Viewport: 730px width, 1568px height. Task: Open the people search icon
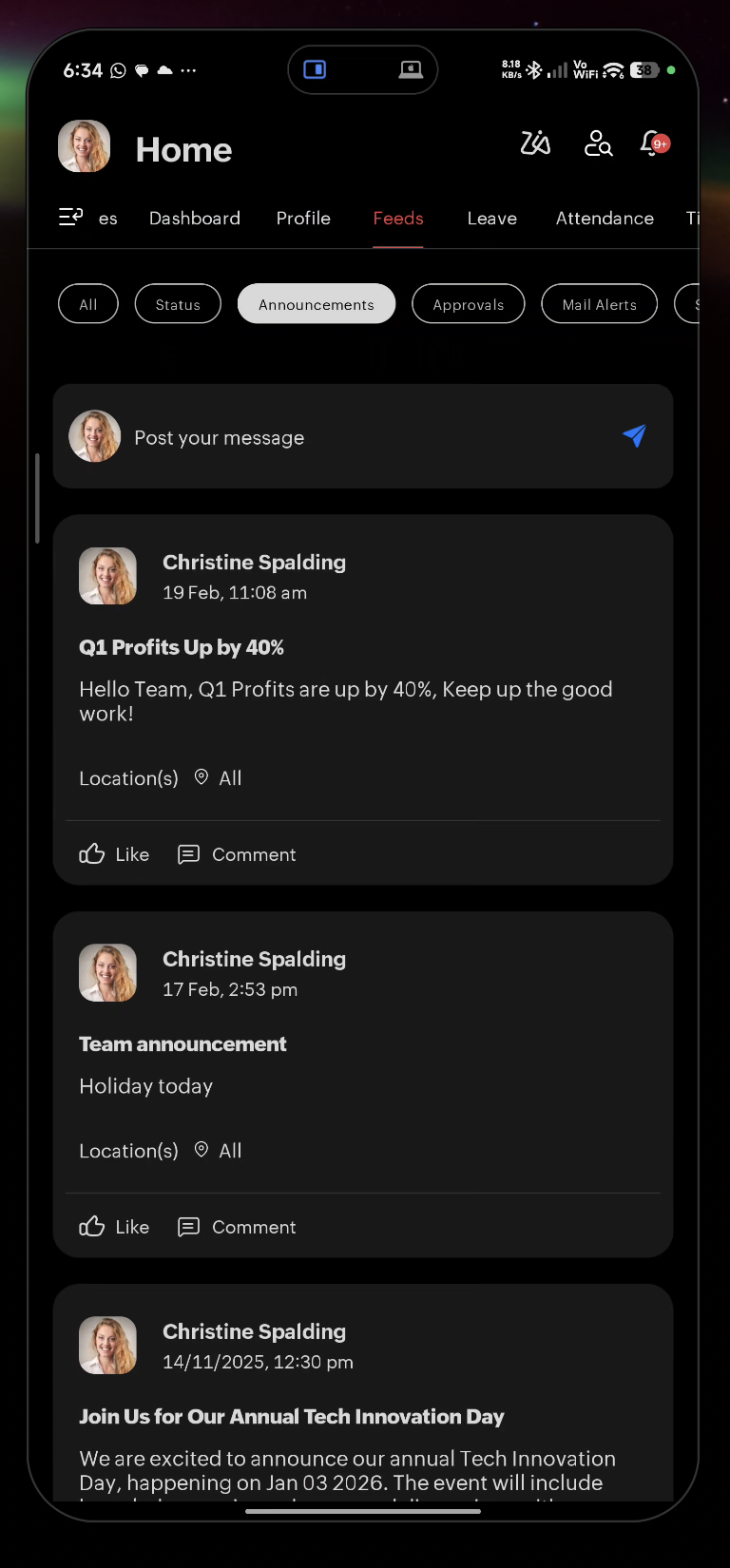pos(597,143)
